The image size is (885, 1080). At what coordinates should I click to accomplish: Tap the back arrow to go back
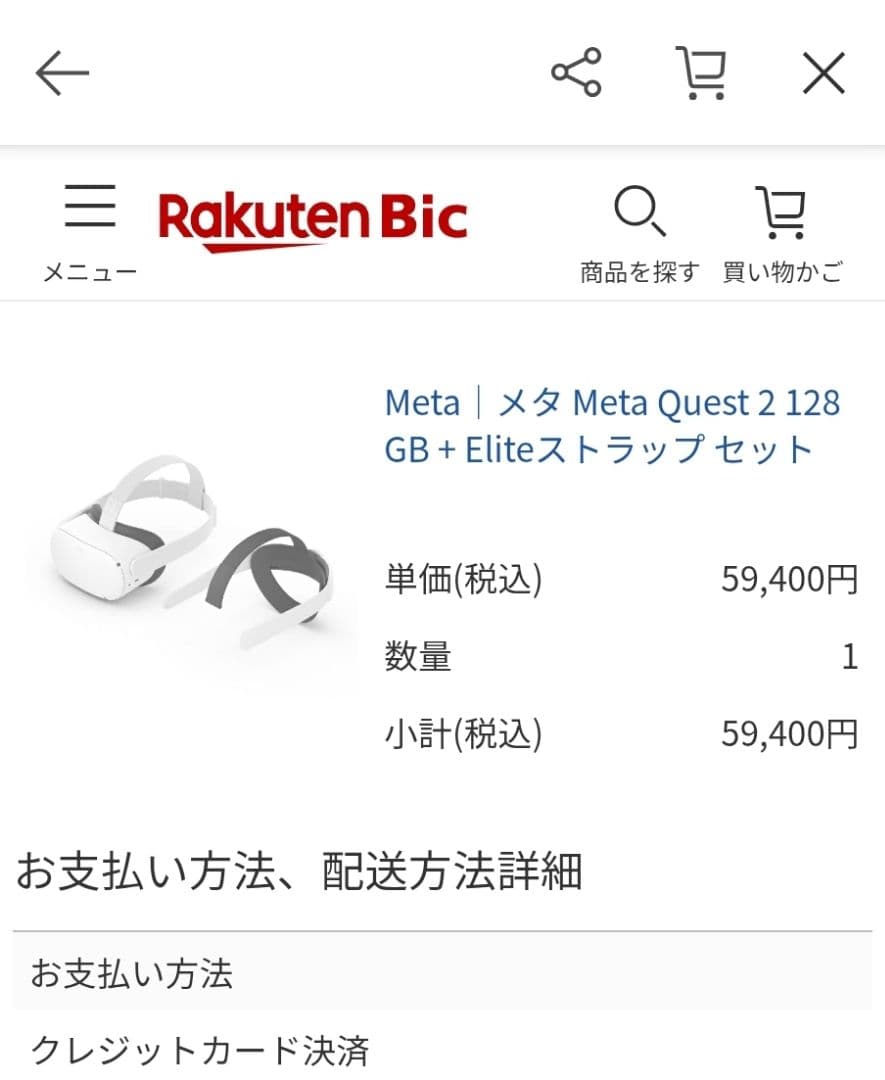[62, 72]
